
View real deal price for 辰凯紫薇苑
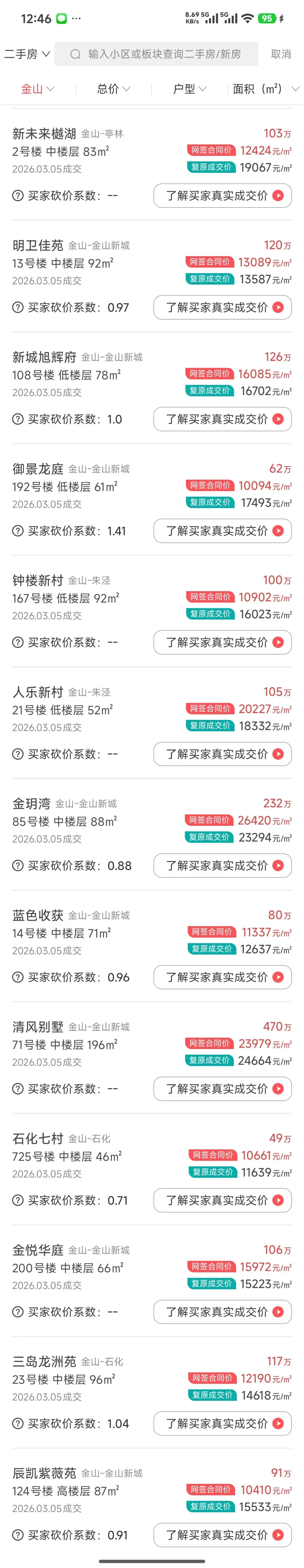(223, 1535)
